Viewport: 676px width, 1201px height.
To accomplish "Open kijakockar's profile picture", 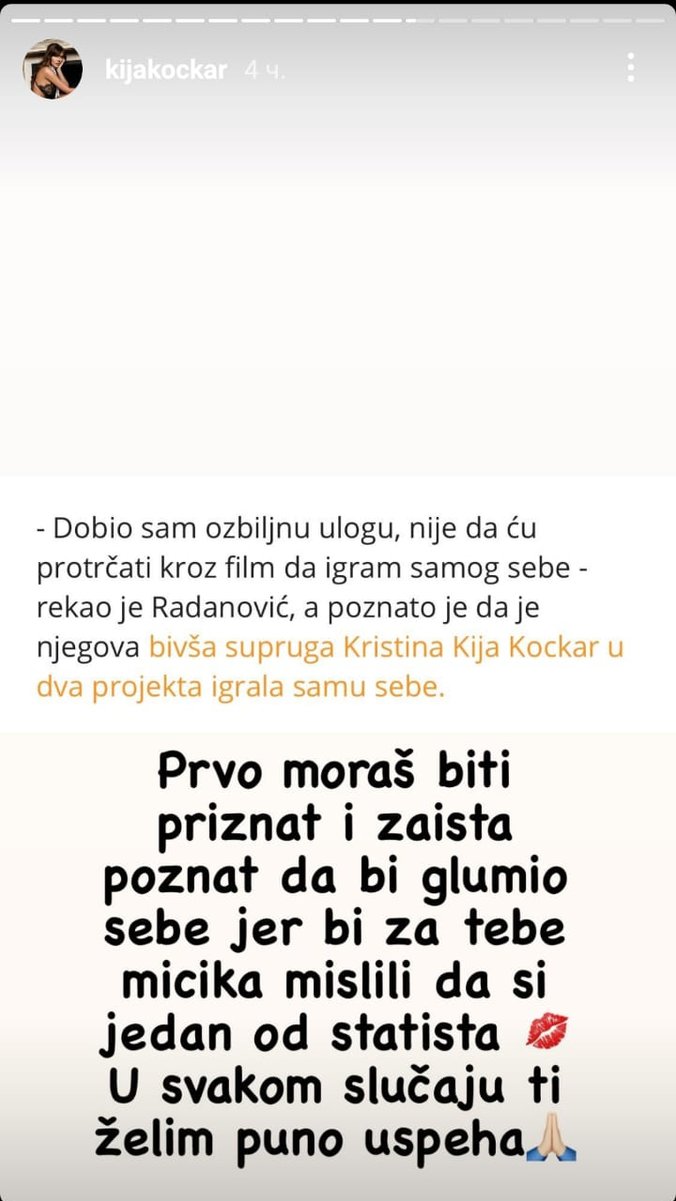I will [52, 69].
